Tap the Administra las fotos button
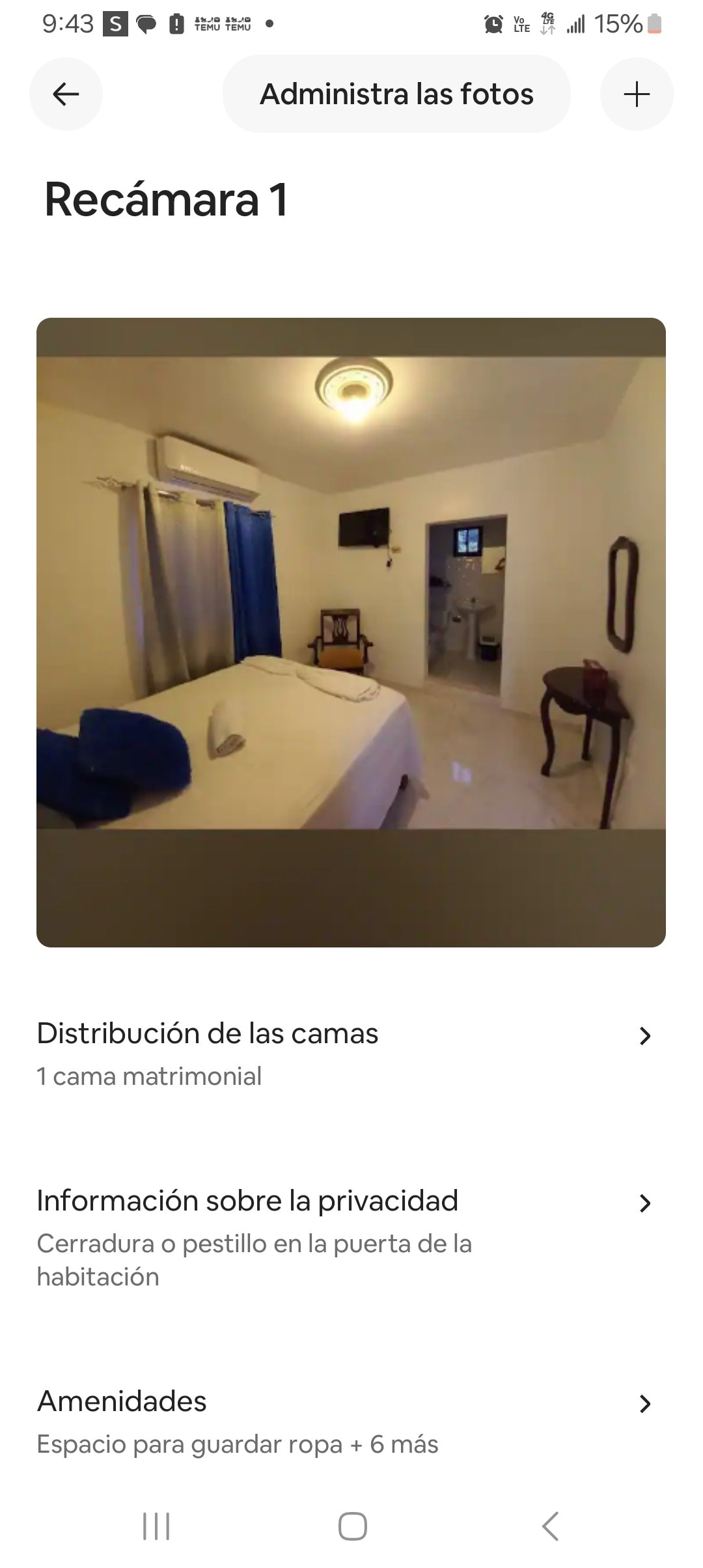The image size is (703, 1568). click(396, 94)
